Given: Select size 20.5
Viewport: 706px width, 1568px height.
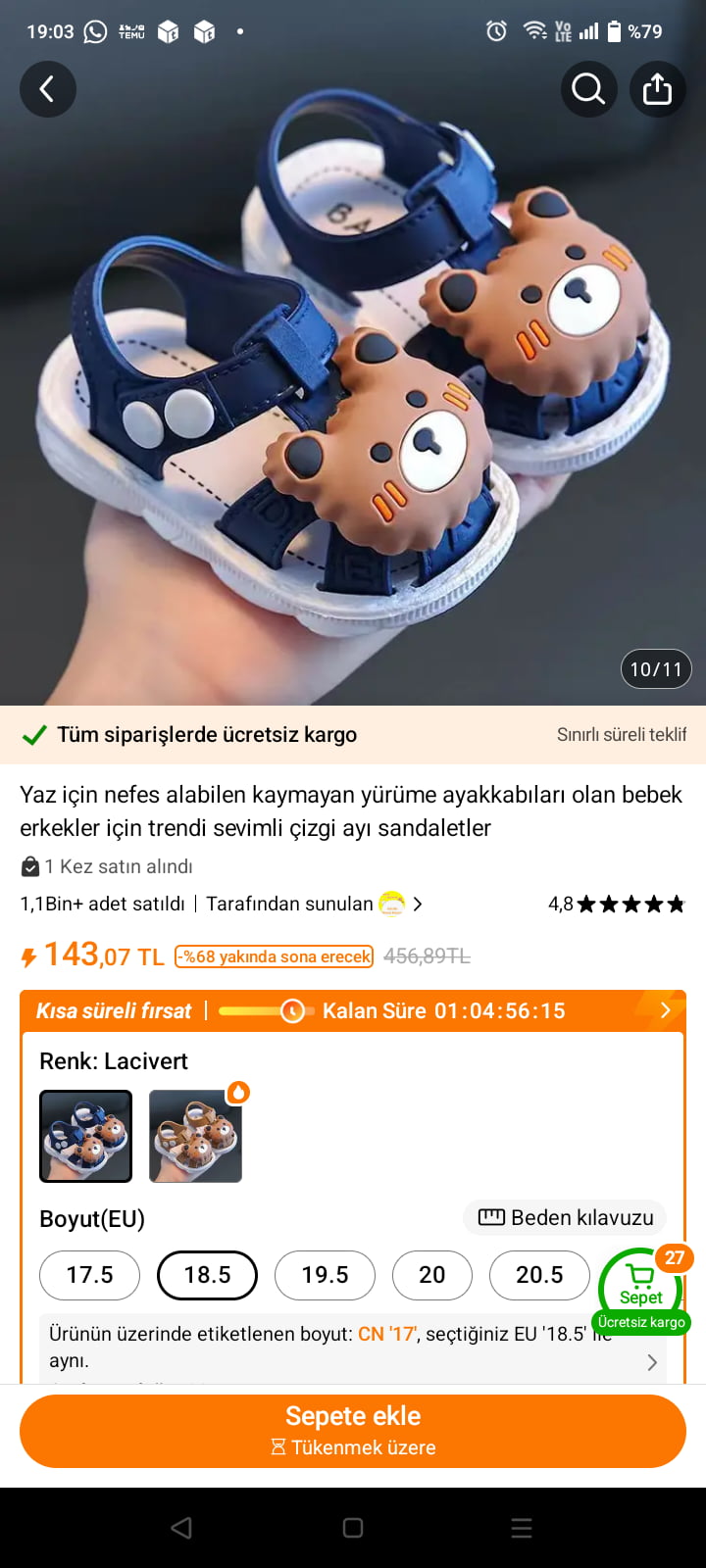Looking at the screenshot, I should [x=539, y=1275].
